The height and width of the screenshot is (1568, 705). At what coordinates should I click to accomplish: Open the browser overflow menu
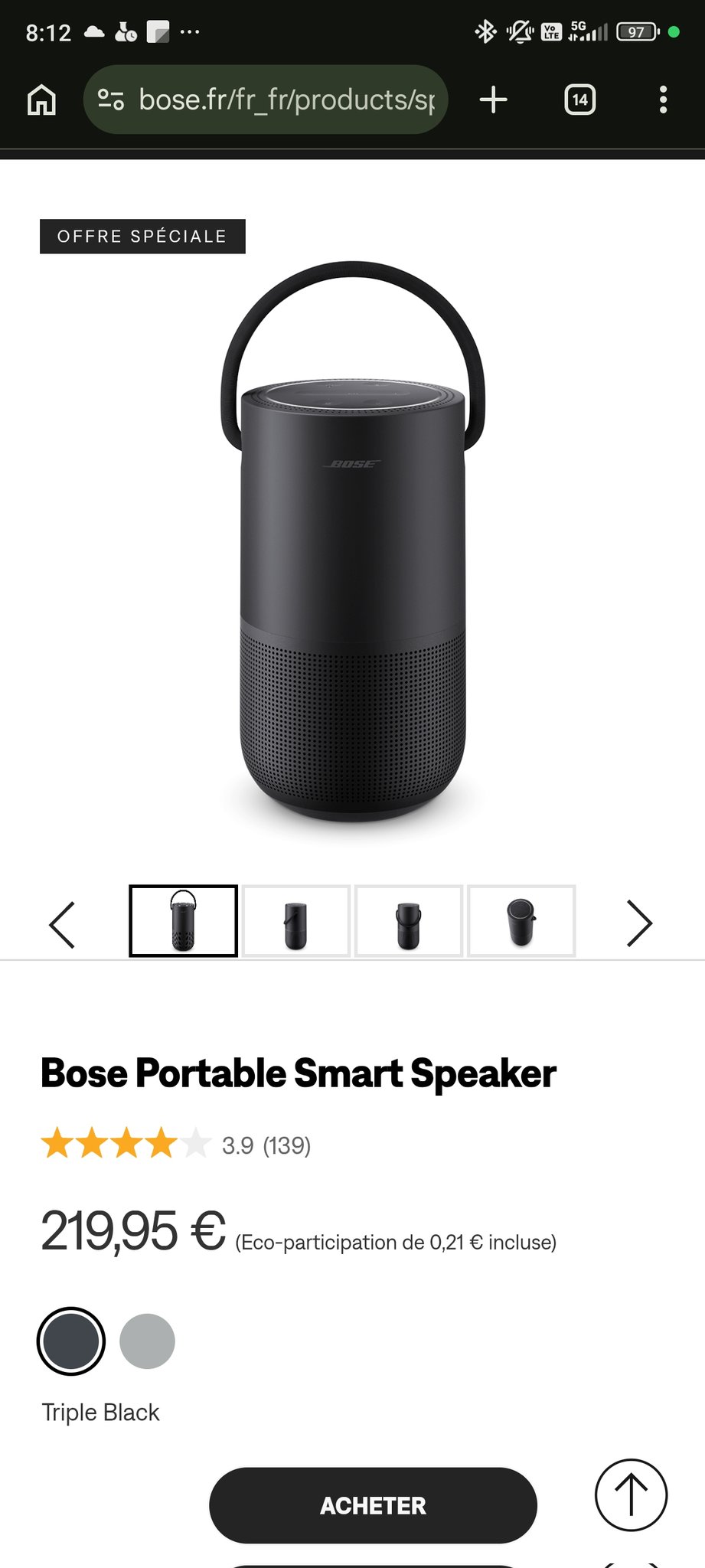[663, 100]
